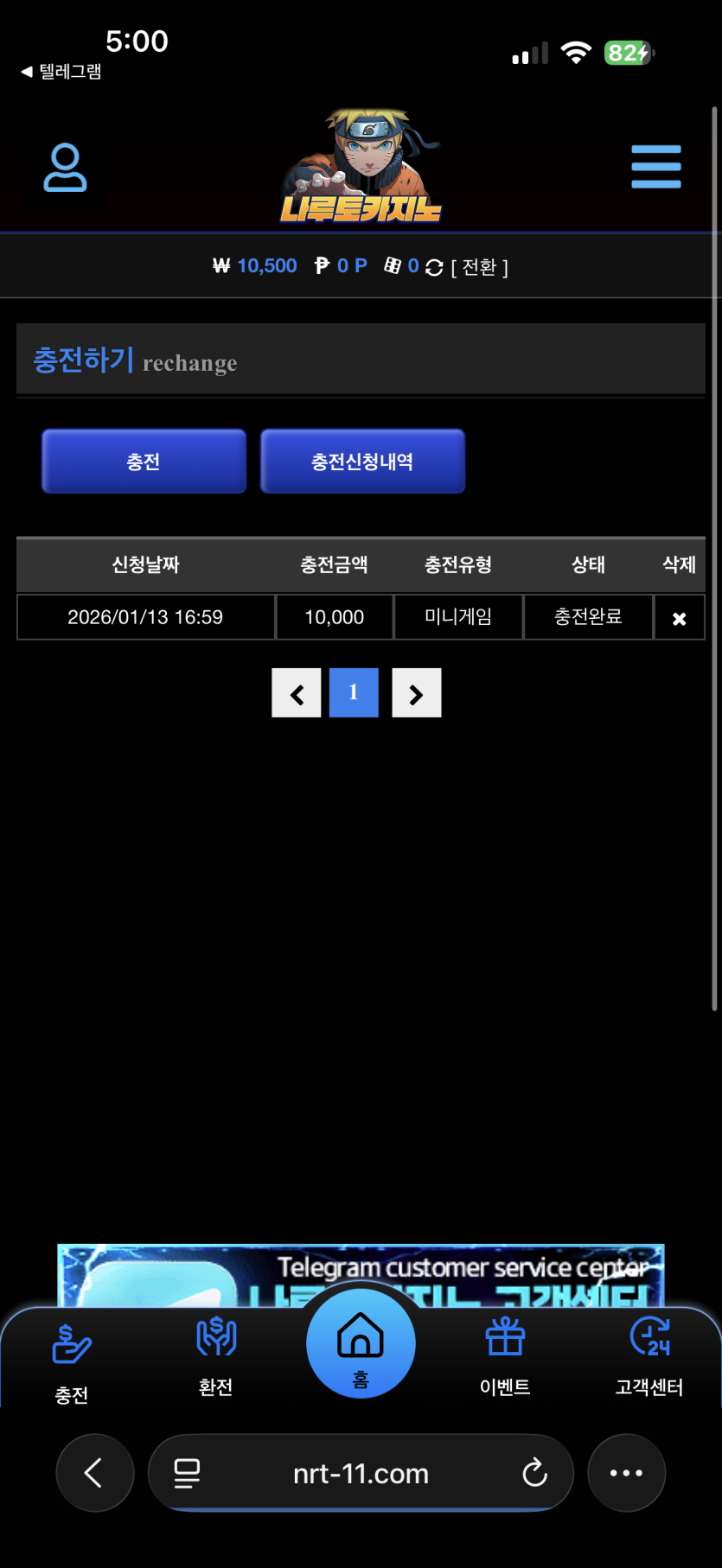Image resolution: width=722 pixels, height=1568 pixels.
Task: Go to the 홈 home tab
Action: tap(361, 1343)
